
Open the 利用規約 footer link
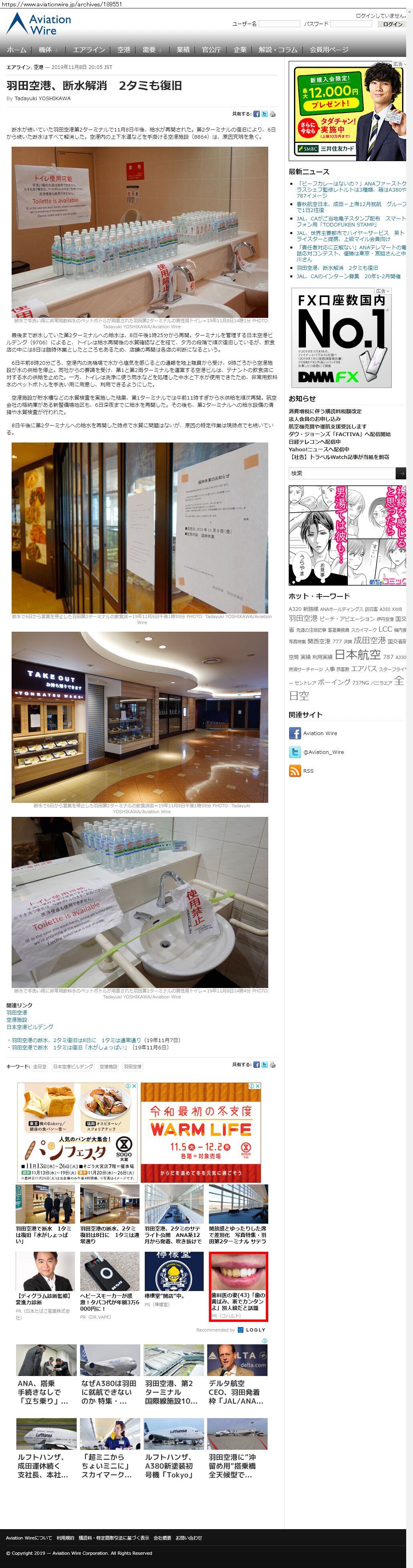tap(65, 1538)
